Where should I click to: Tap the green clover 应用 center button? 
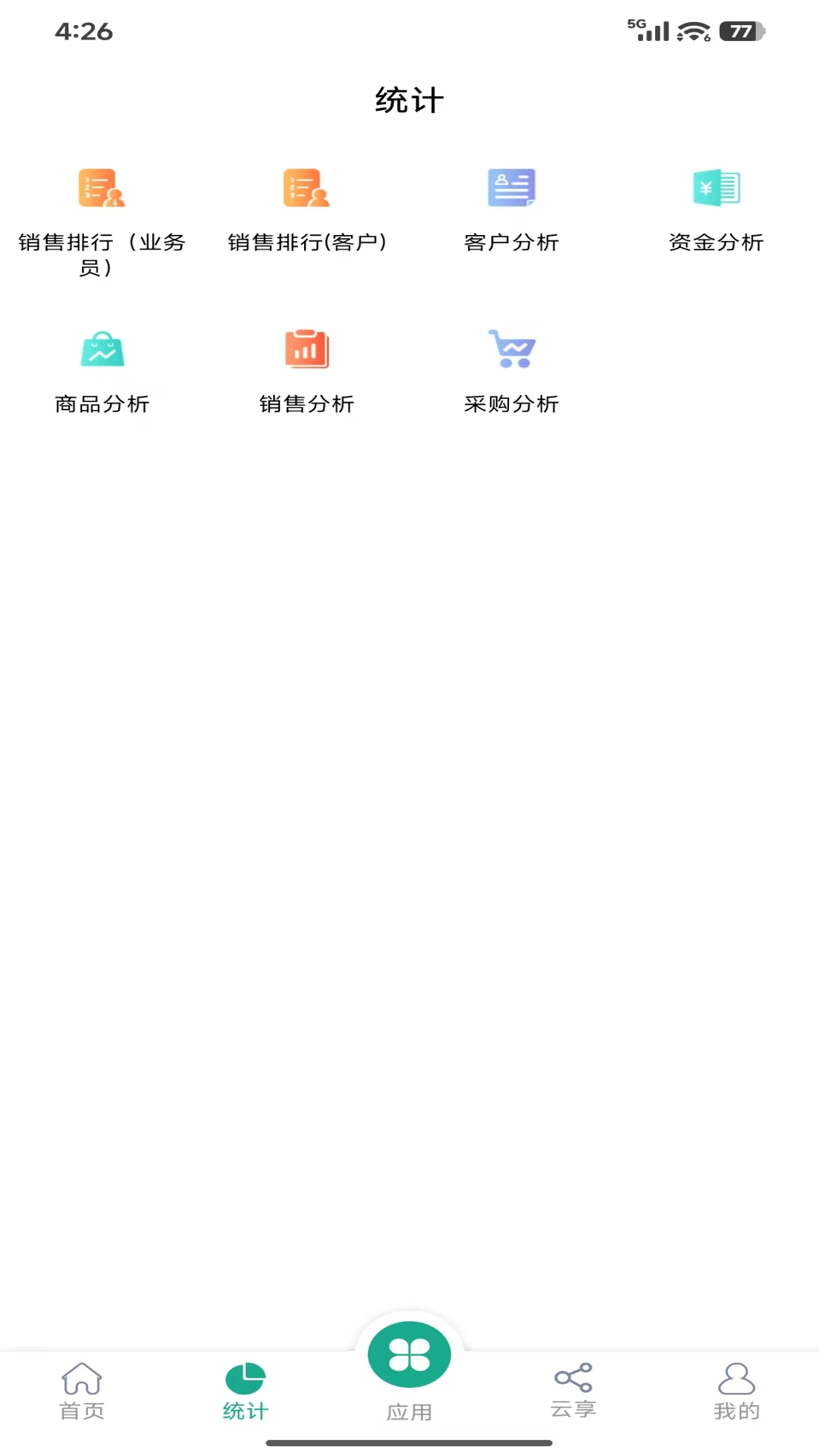pyautogui.click(x=409, y=1354)
